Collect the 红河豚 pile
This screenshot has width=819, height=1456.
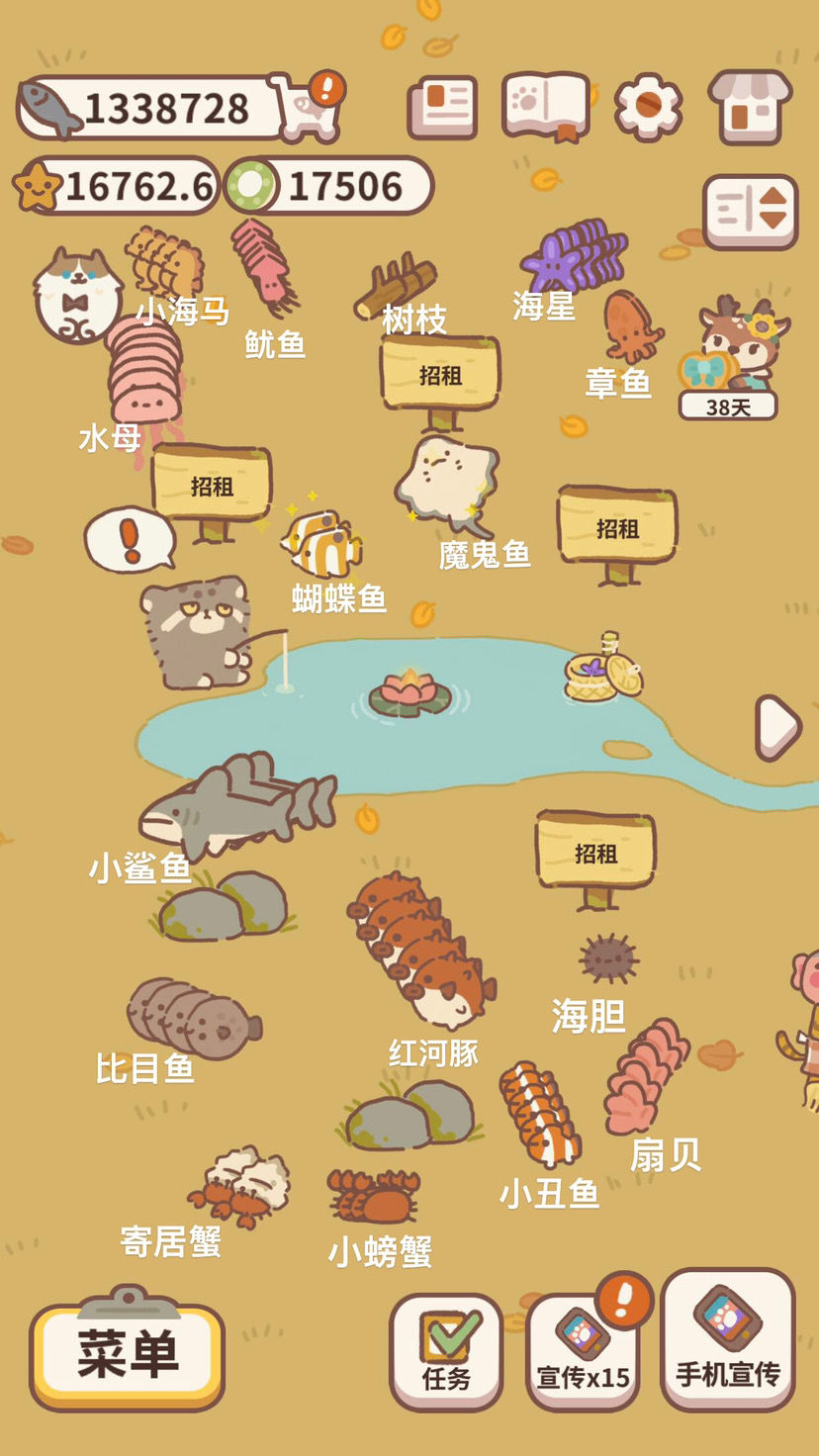pos(423,950)
